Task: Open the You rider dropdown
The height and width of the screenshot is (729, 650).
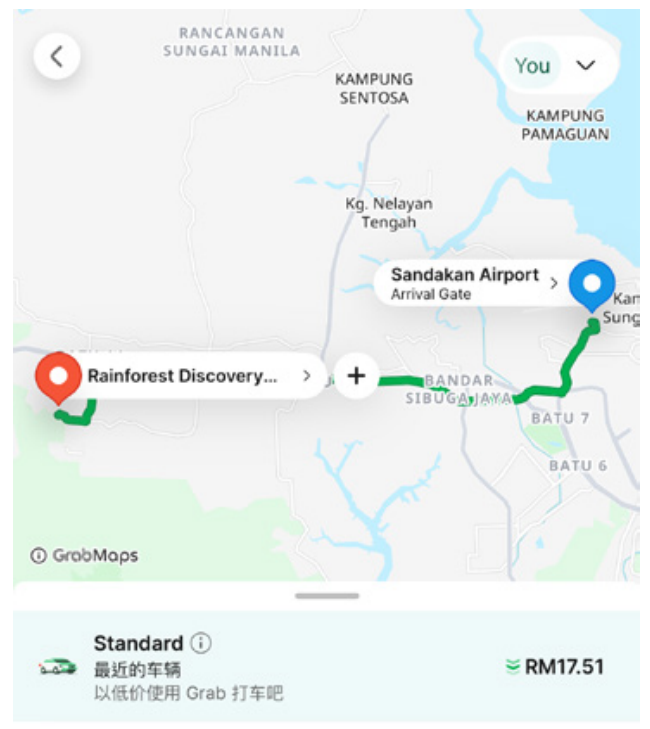Action: (556, 66)
